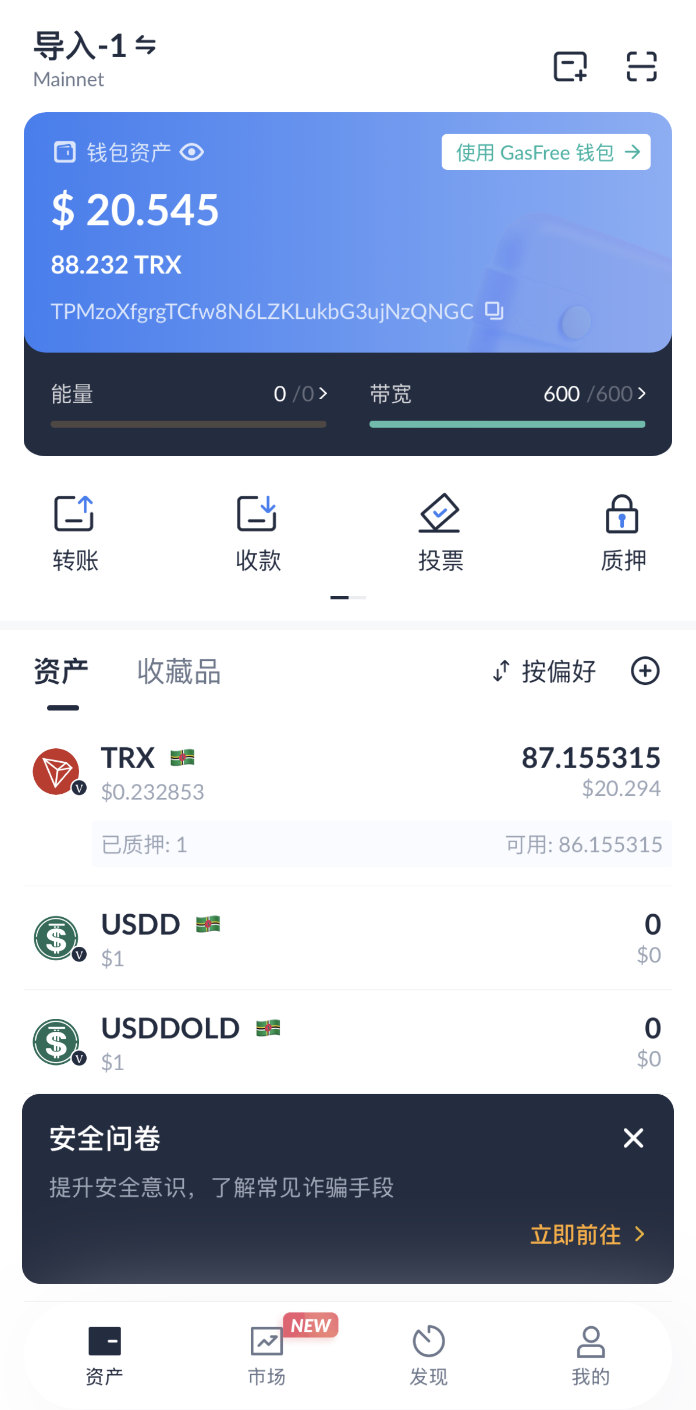Viewport: 696px width, 1410px height.
Task: Open 投票 vote
Action: tap(440, 534)
